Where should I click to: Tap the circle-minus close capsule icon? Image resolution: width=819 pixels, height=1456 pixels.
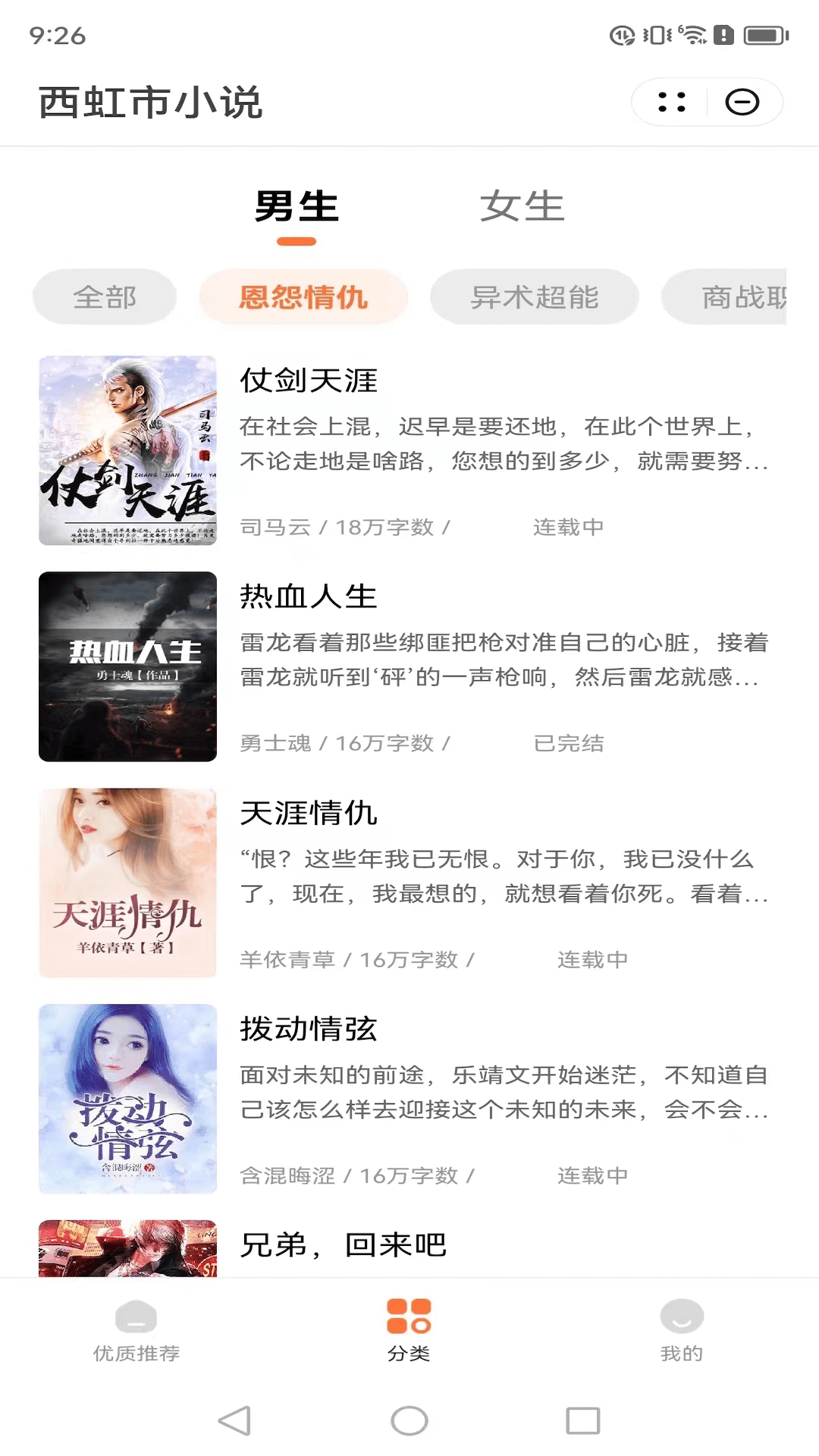pos(742,101)
